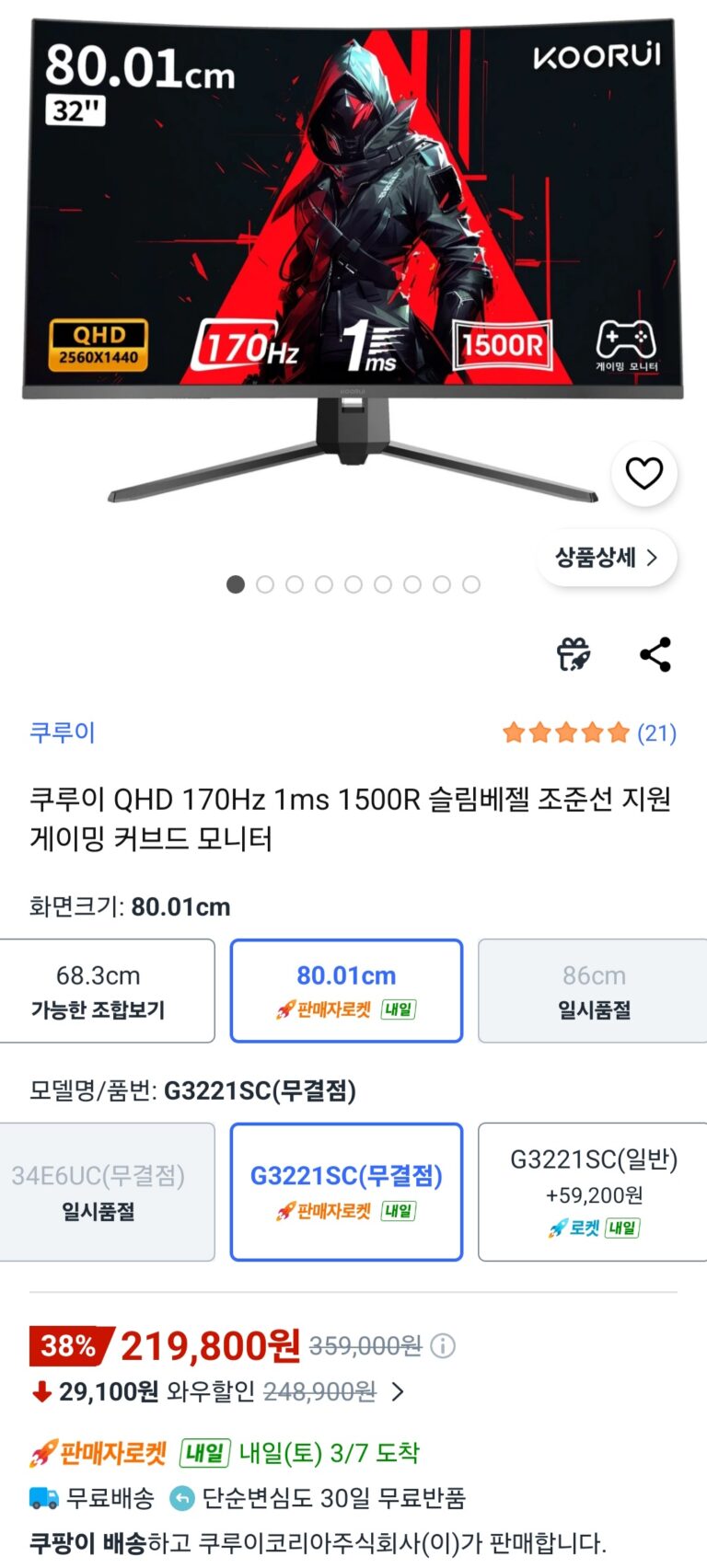Select the 86cm sold-out size
Image resolution: width=707 pixels, height=1568 pixels.
tap(594, 991)
